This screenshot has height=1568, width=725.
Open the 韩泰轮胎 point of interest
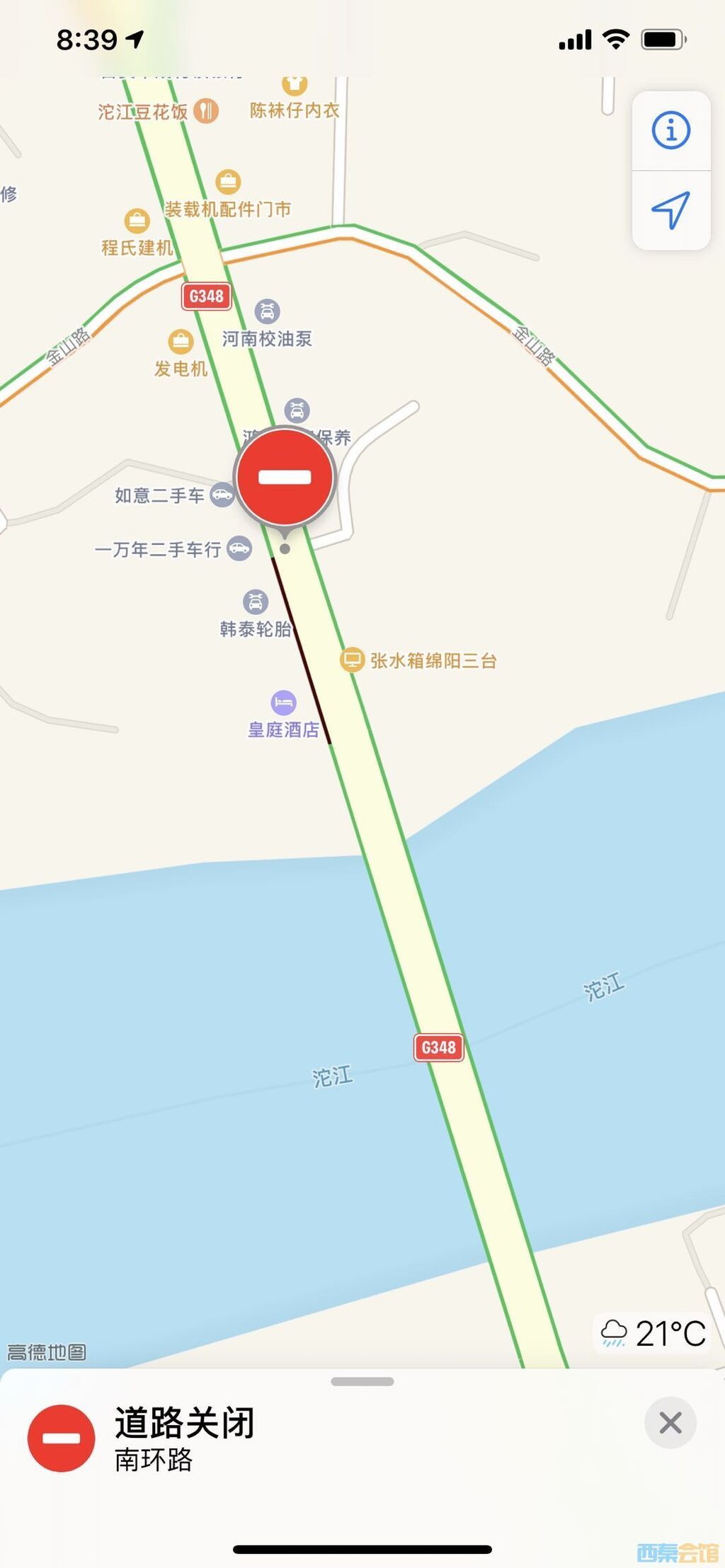tap(256, 602)
